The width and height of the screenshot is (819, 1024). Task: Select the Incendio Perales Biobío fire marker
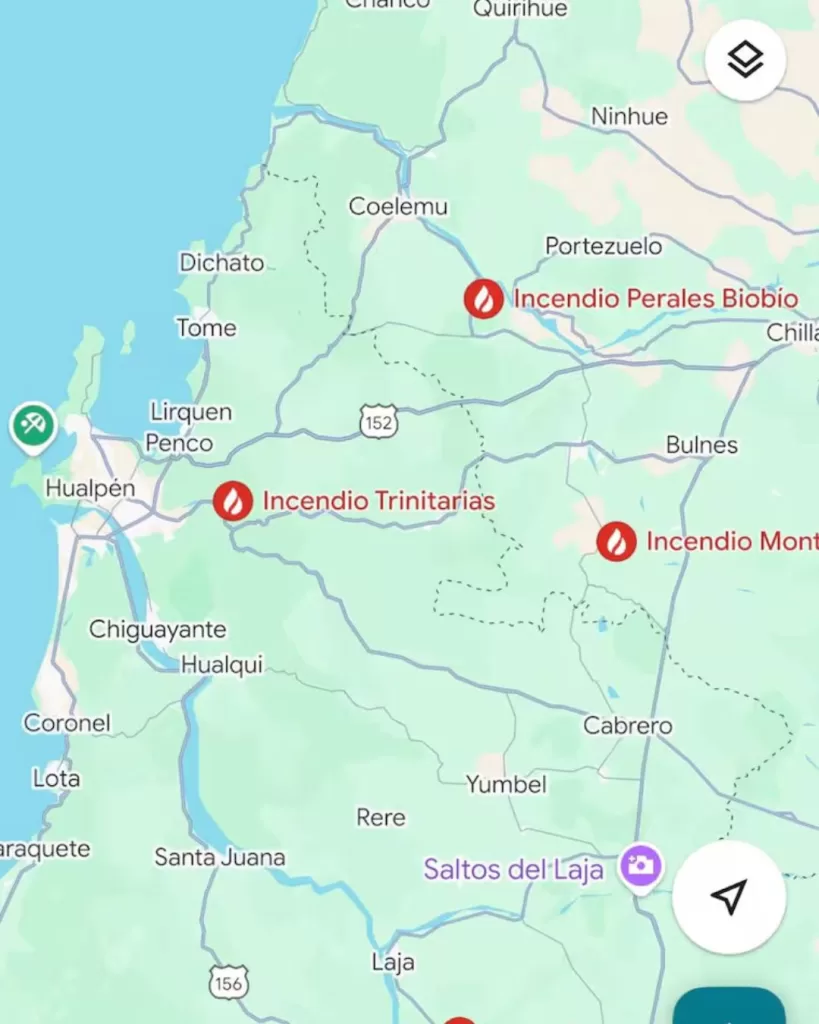[484, 298]
